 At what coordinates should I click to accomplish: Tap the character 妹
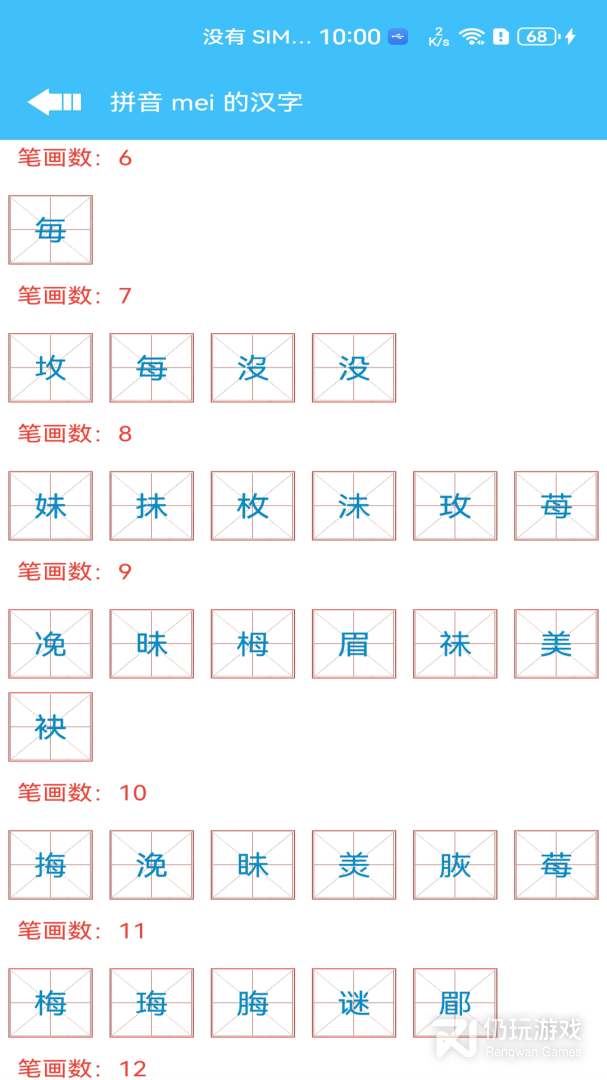(x=50, y=506)
